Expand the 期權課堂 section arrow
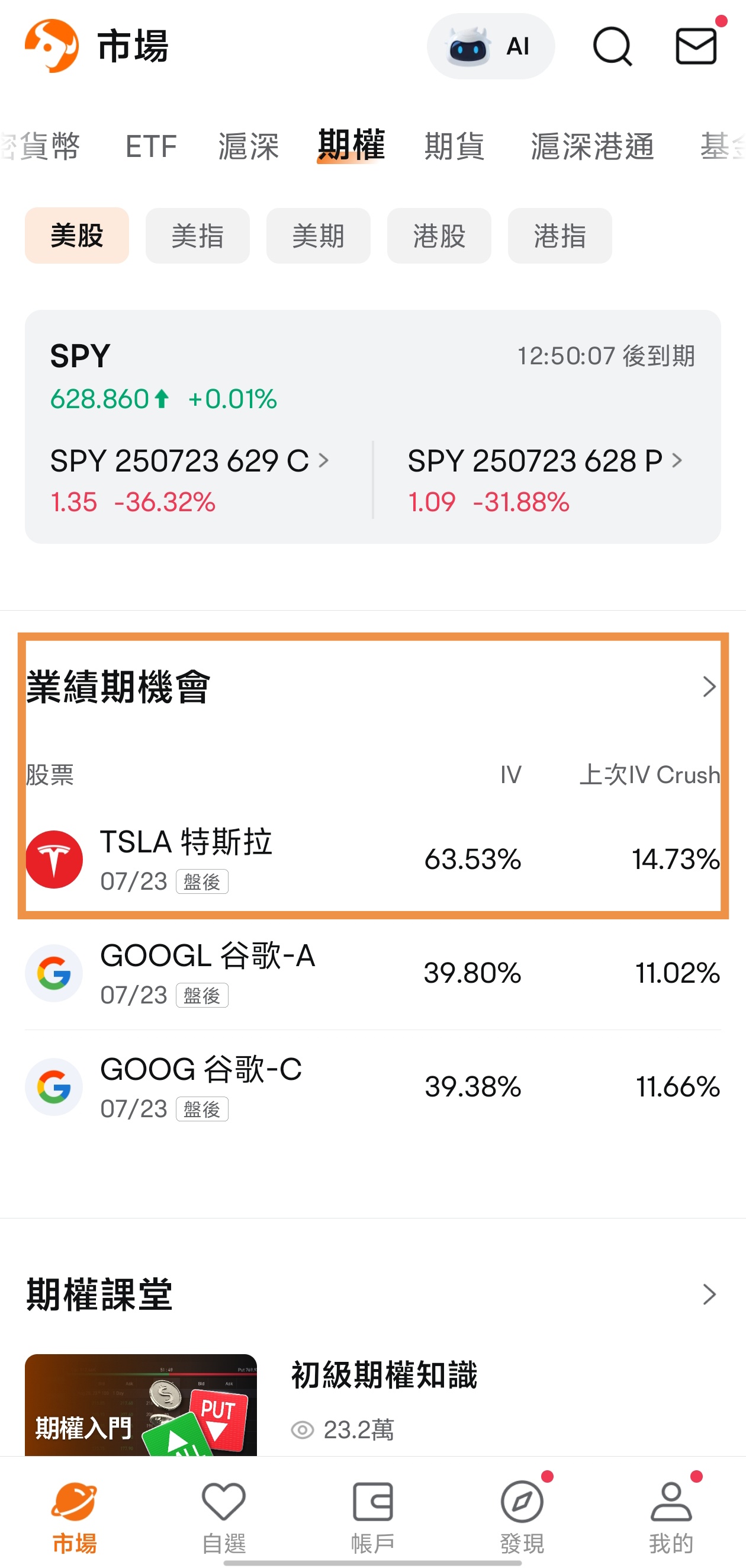746x1568 pixels. (708, 1294)
